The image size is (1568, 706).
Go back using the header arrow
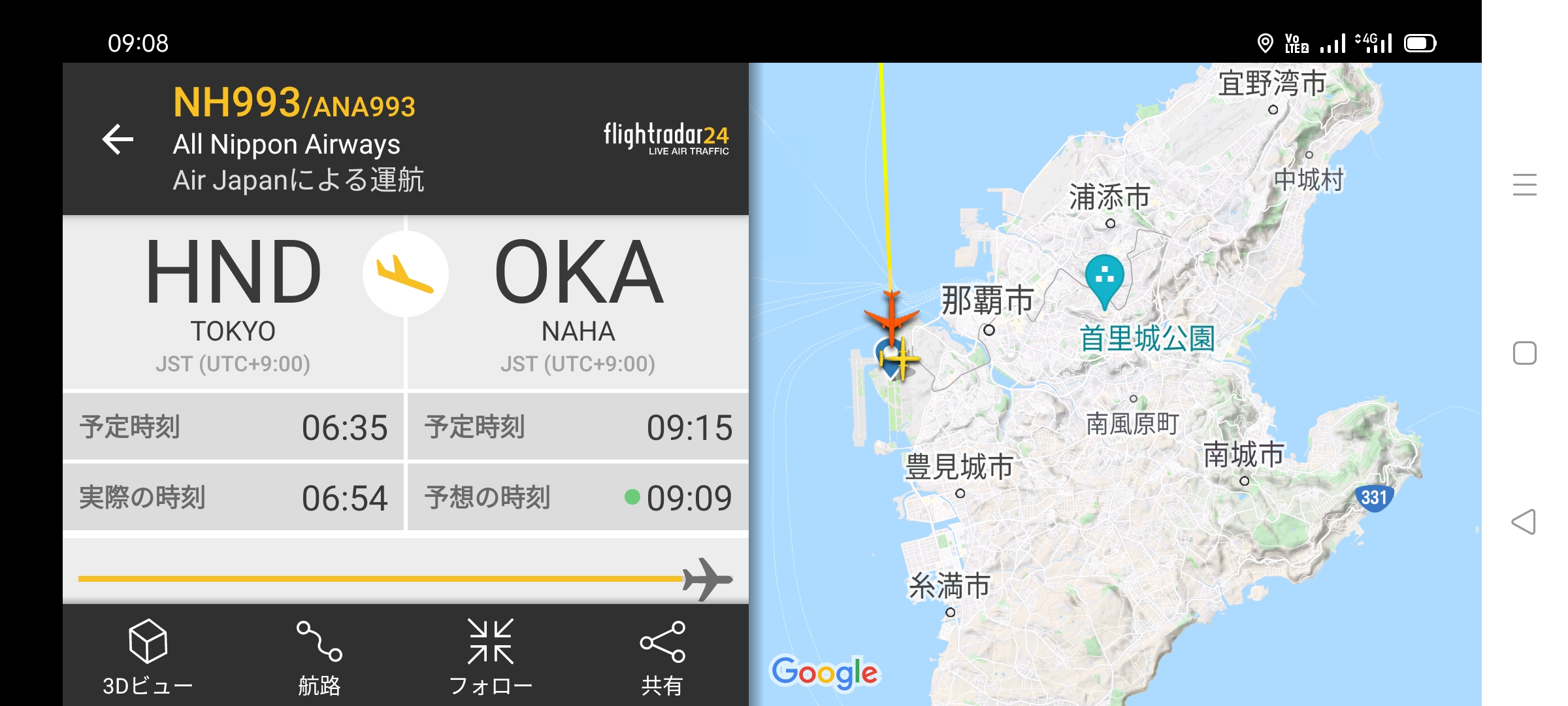click(118, 139)
